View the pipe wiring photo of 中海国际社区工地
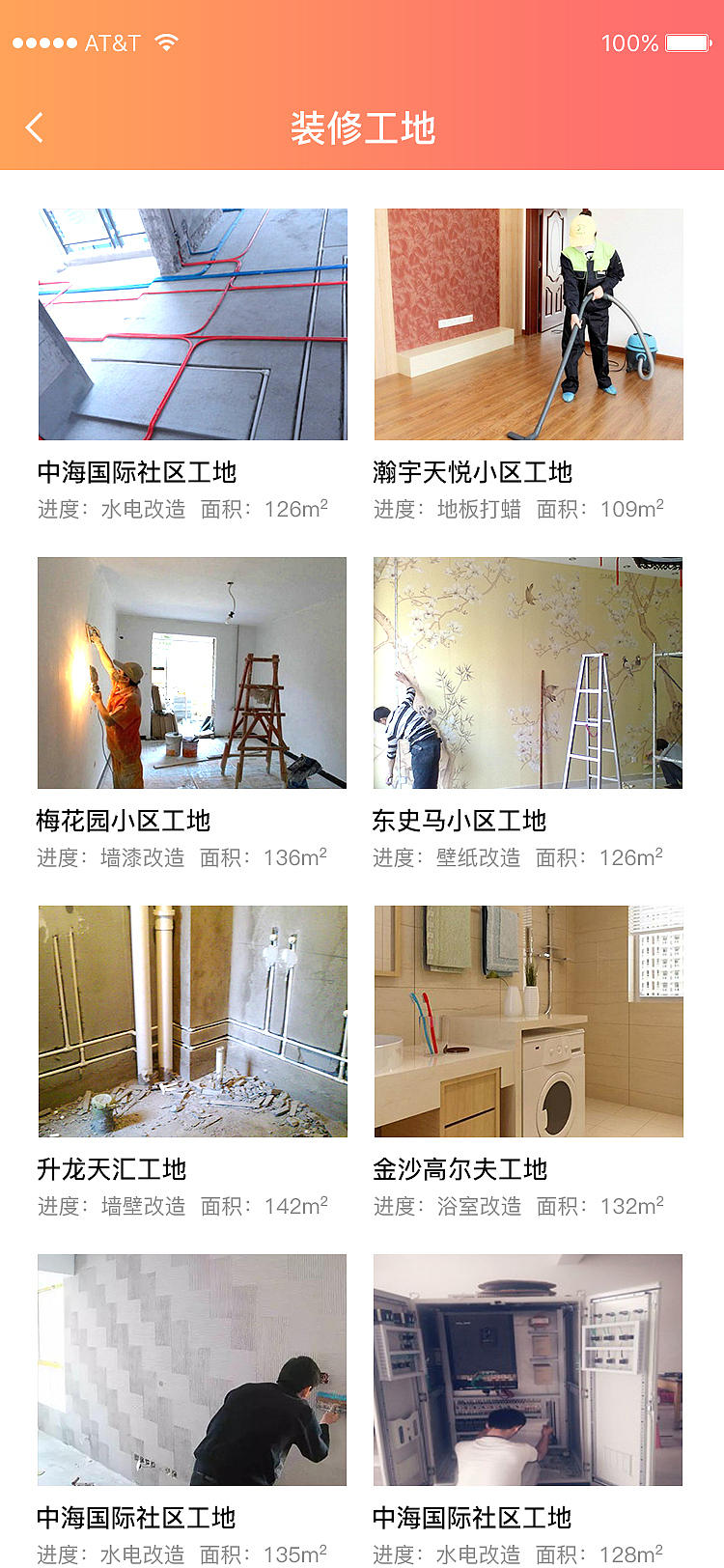Screen dimensions: 724x1568 pyautogui.click(x=191, y=324)
